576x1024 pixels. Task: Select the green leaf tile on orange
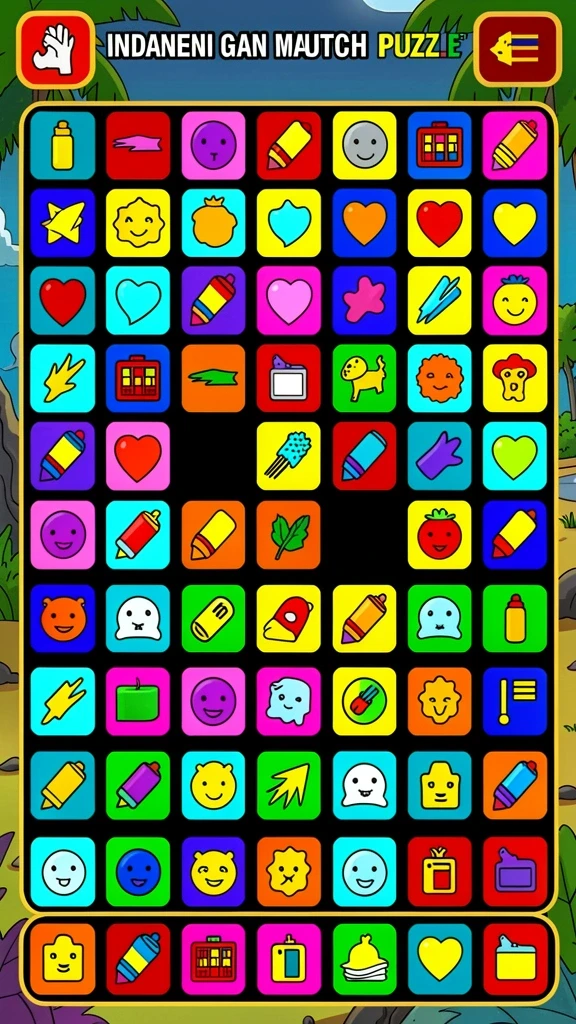pos(288,535)
